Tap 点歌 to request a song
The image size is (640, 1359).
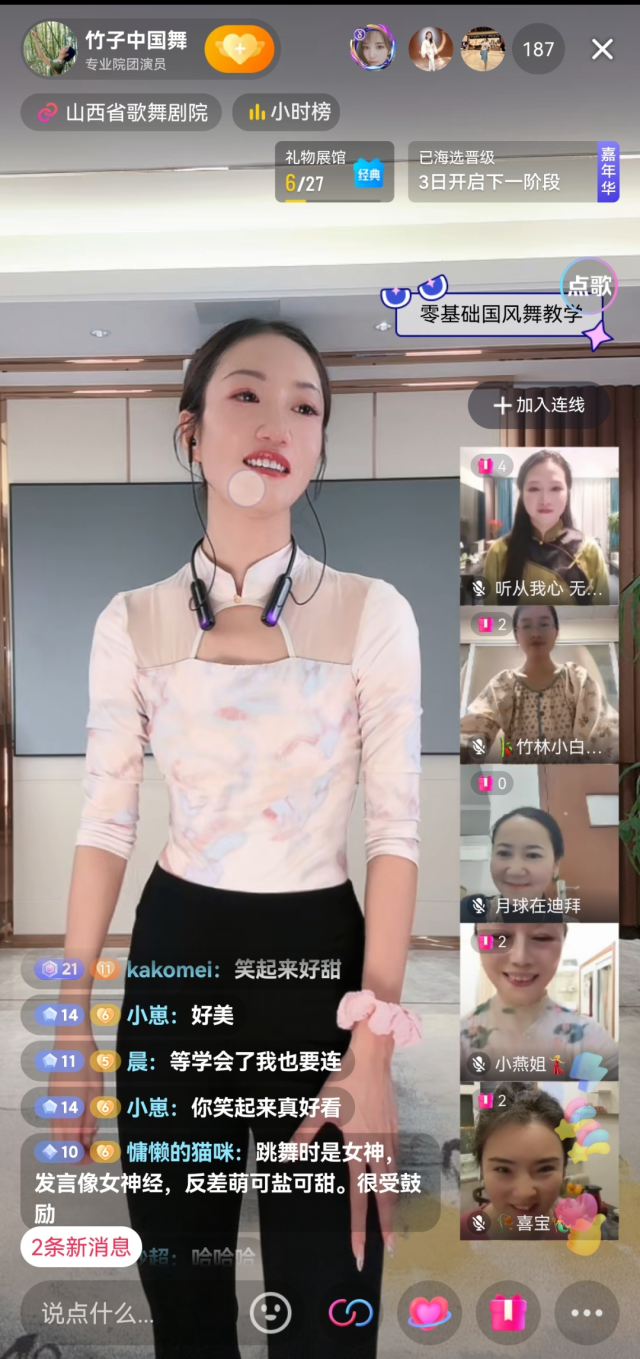[588, 285]
